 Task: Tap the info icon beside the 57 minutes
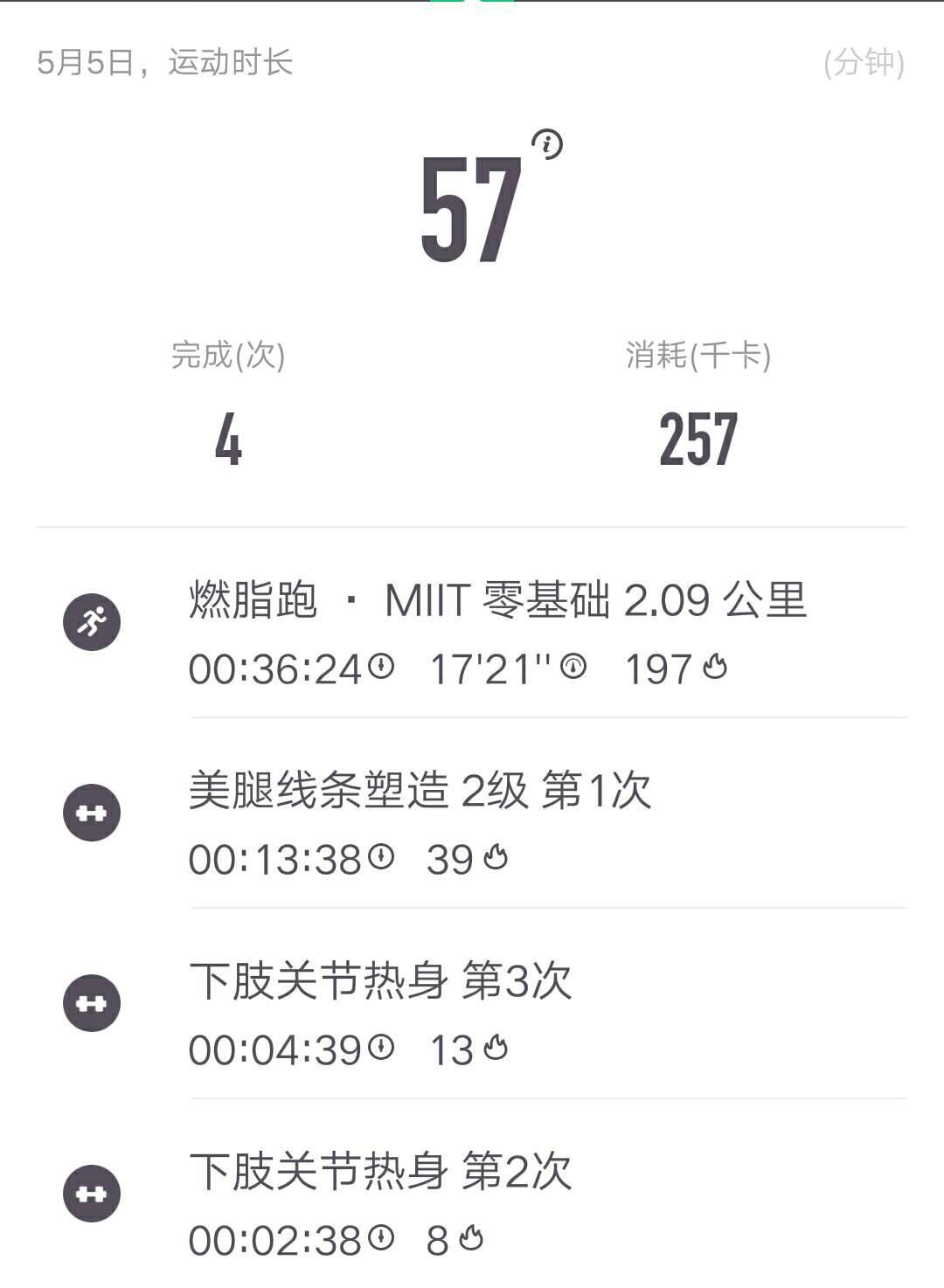[549, 142]
